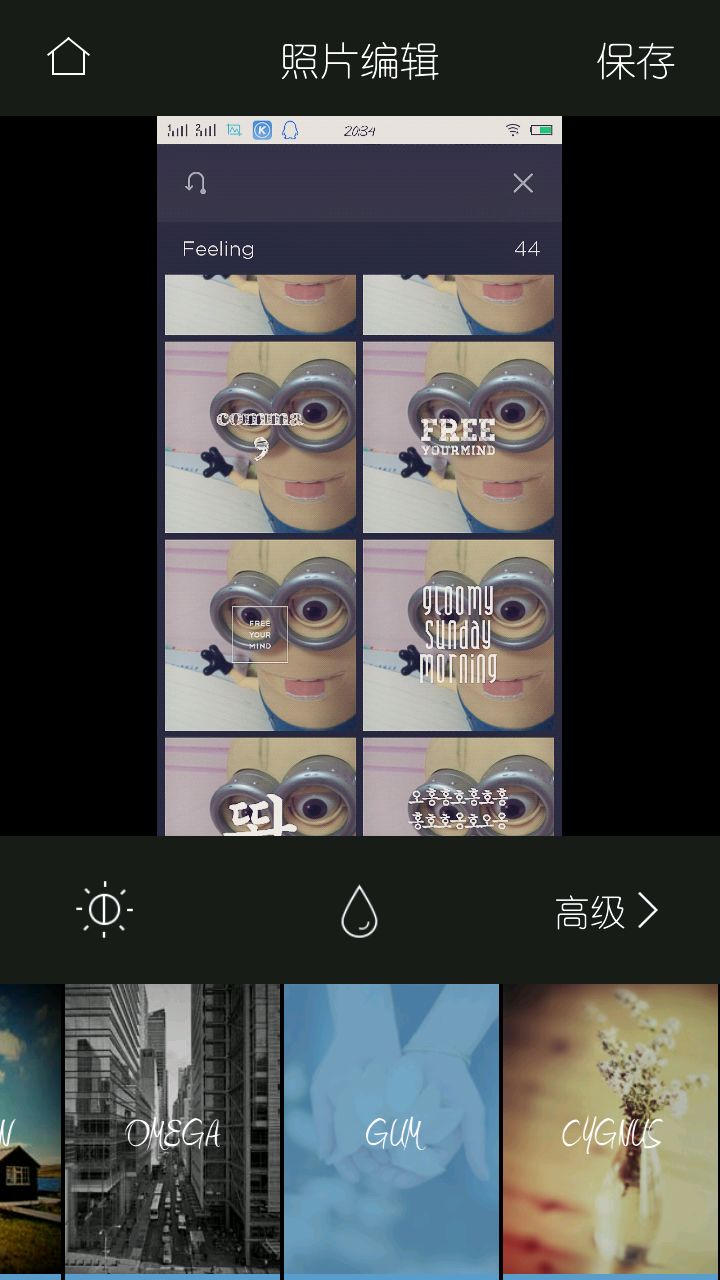Open the brightness adjustment tool

point(104,910)
